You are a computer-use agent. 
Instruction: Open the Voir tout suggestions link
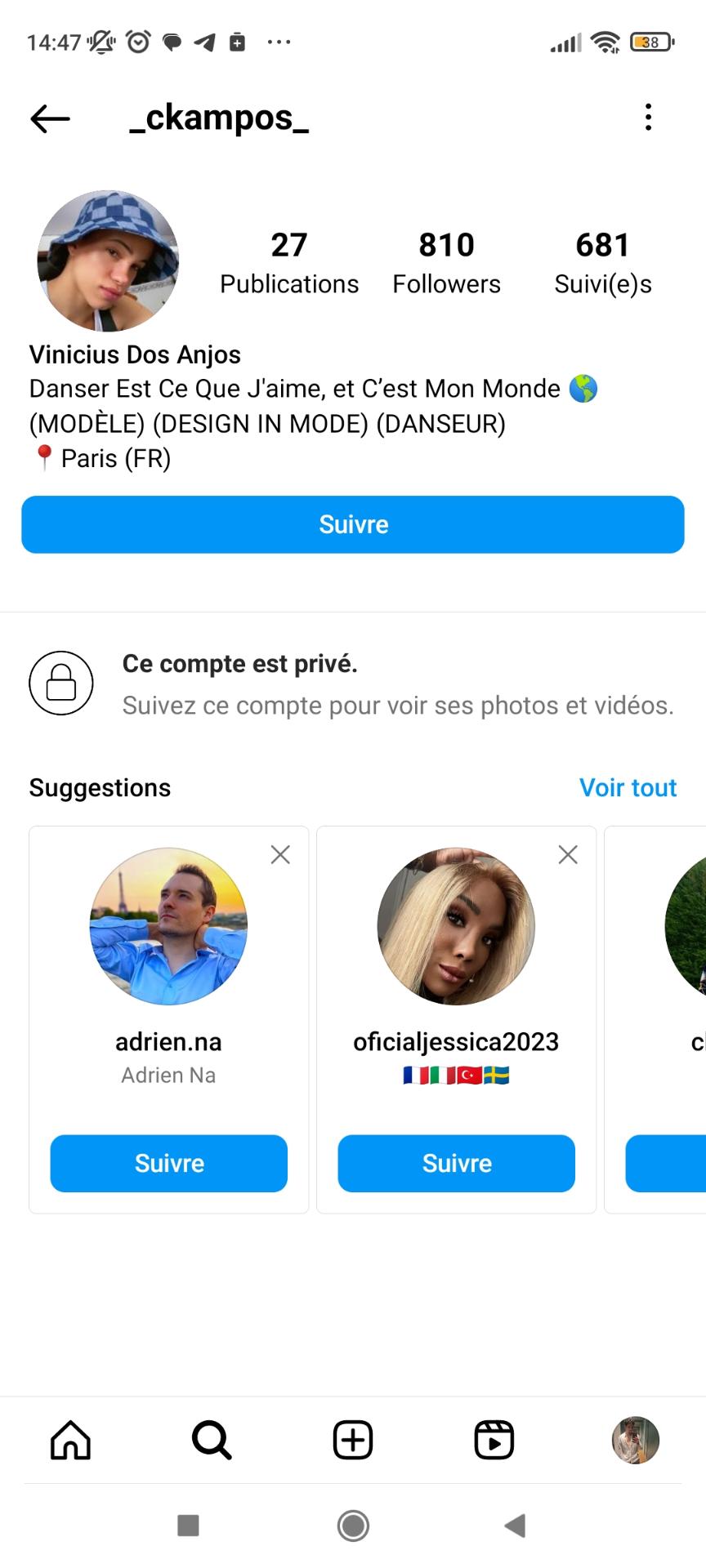coord(628,787)
